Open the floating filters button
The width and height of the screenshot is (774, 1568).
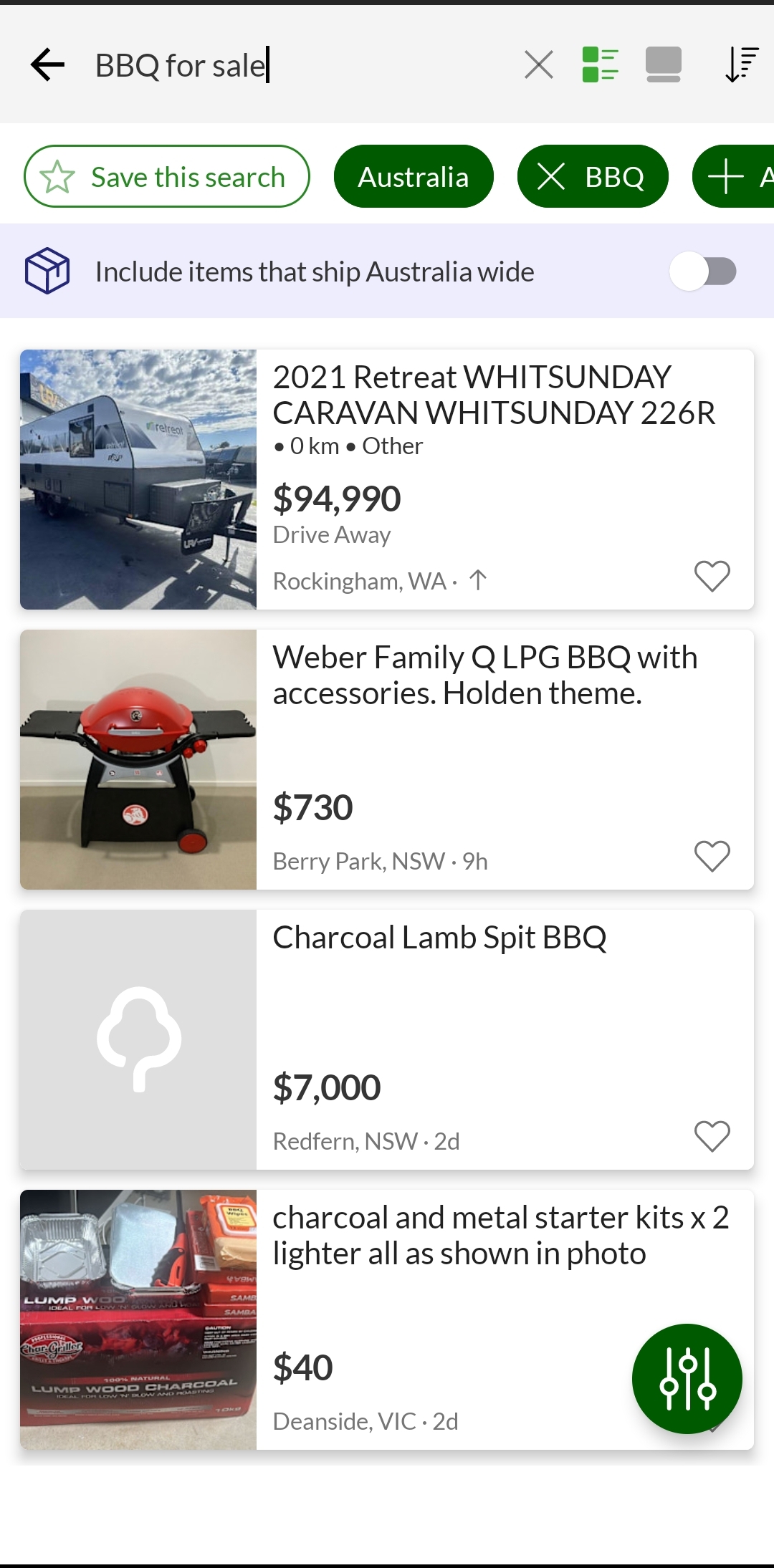(x=687, y=1379)
